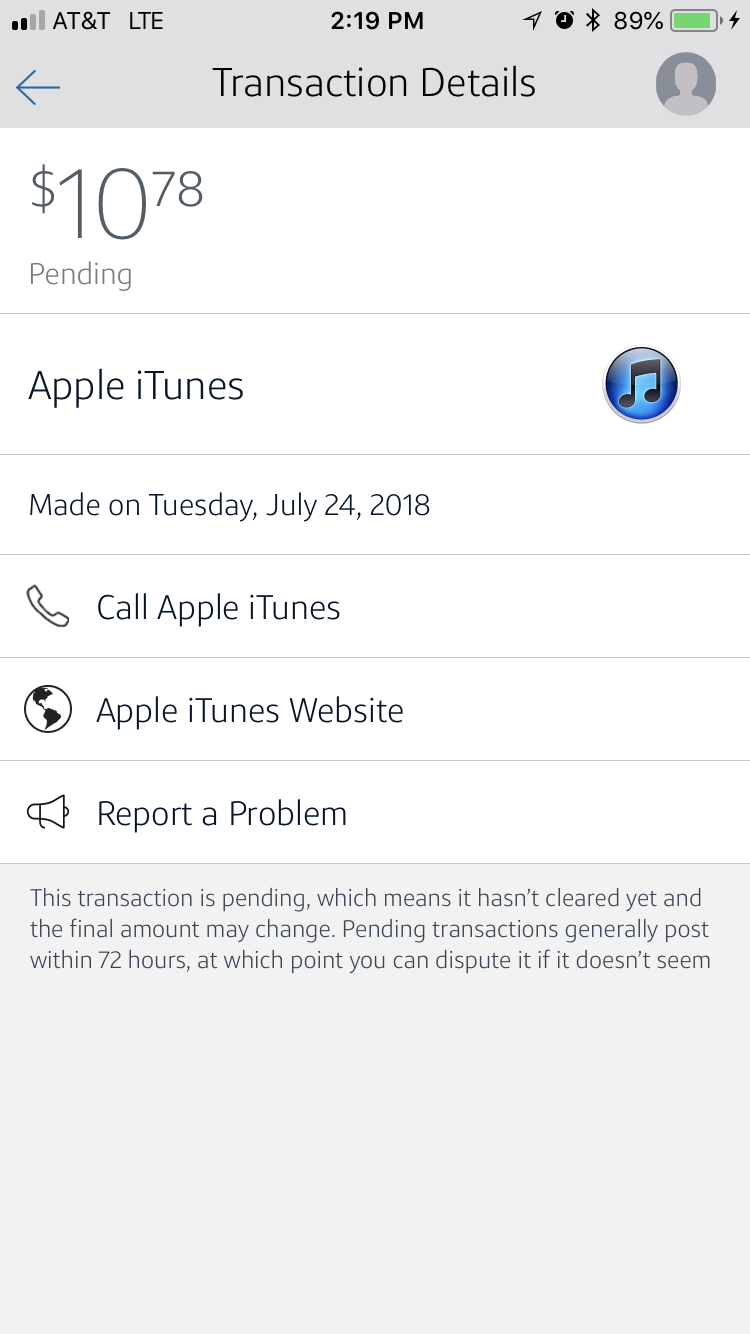Call Apple iTunes
The width and height of the screenshot is (750, 1334).
tap(218, 607)
